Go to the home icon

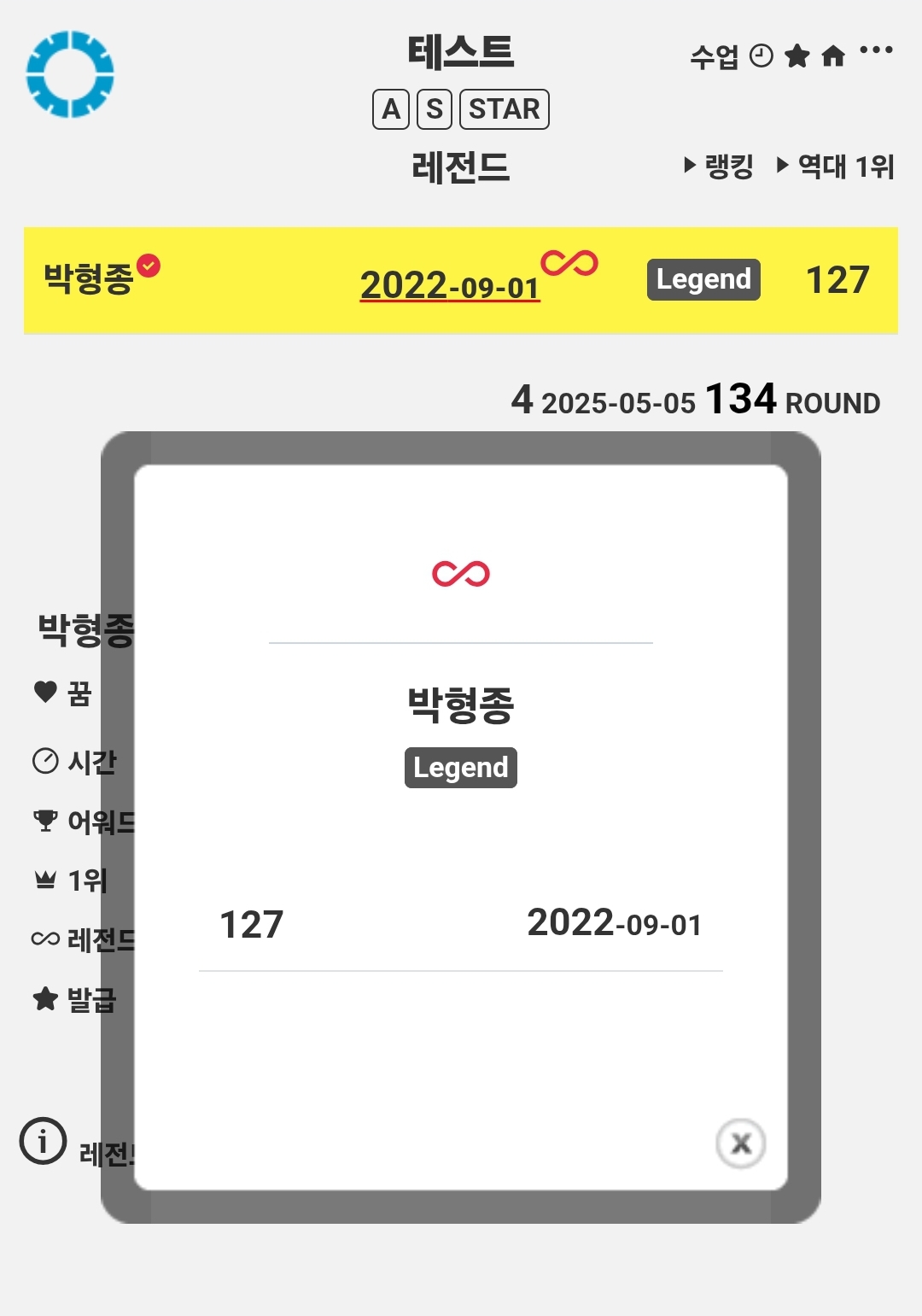point(832,56)
